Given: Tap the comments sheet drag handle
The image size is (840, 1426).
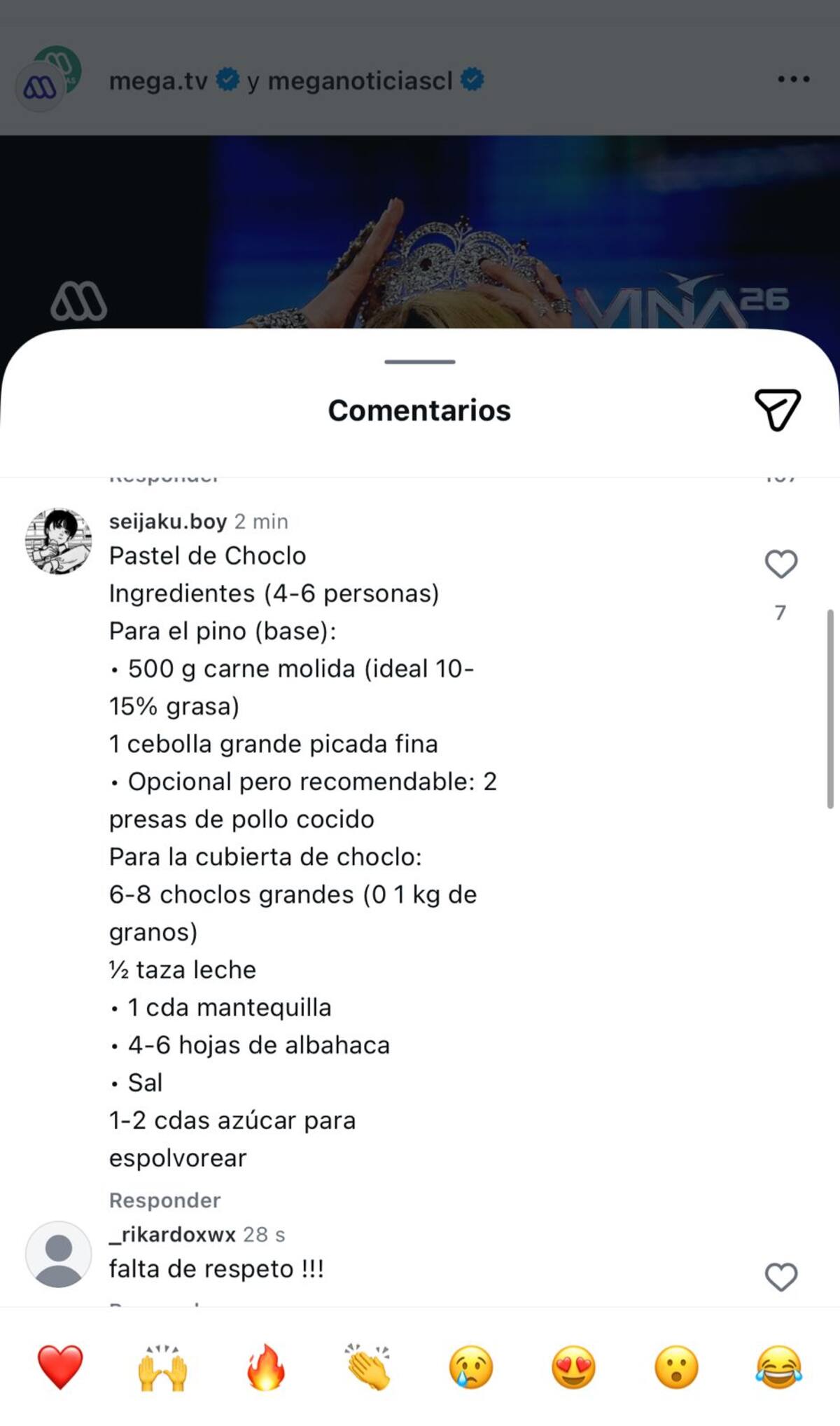Looking at the screenshot, I should pyautogui.click(x=420, y=362).
